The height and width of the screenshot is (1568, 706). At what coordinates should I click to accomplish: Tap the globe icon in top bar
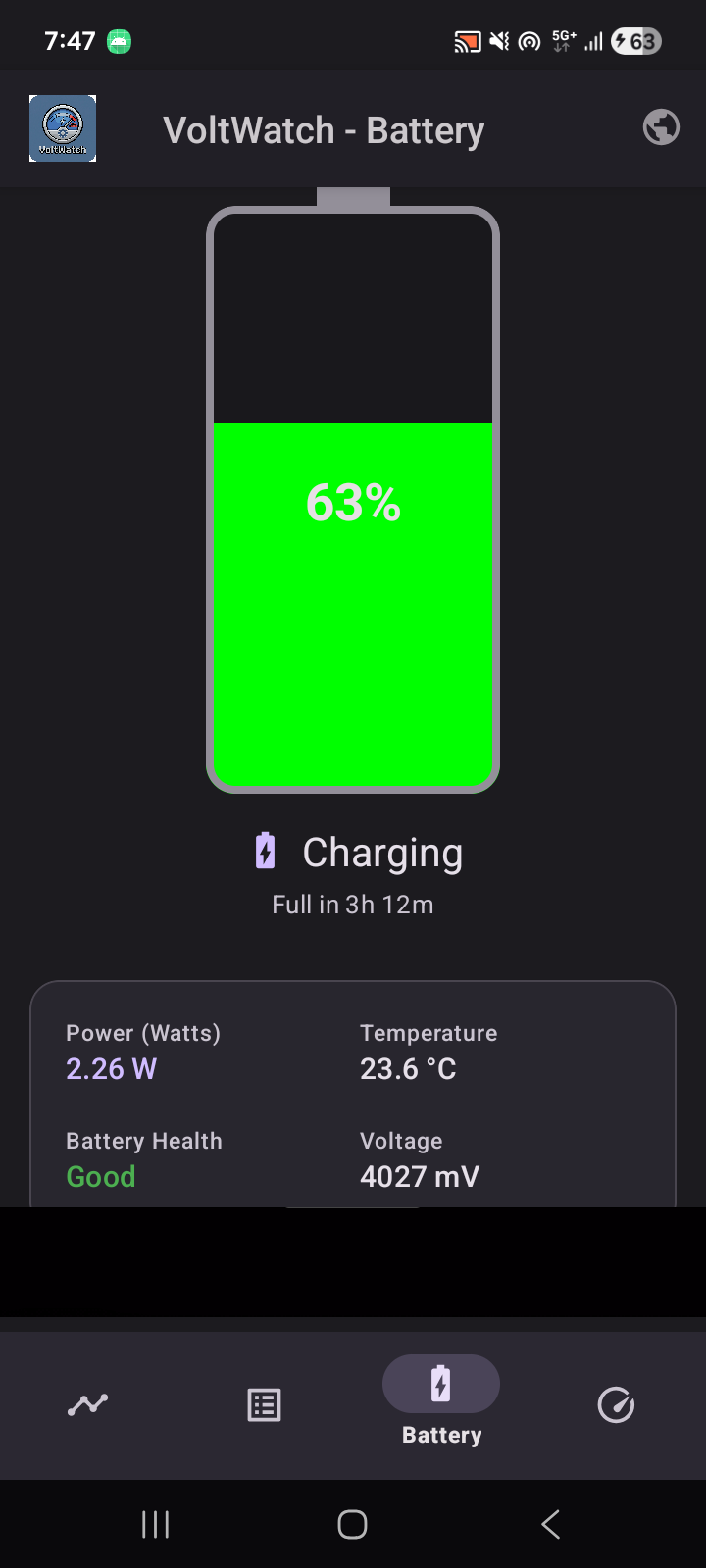click(x=661, y=126)
